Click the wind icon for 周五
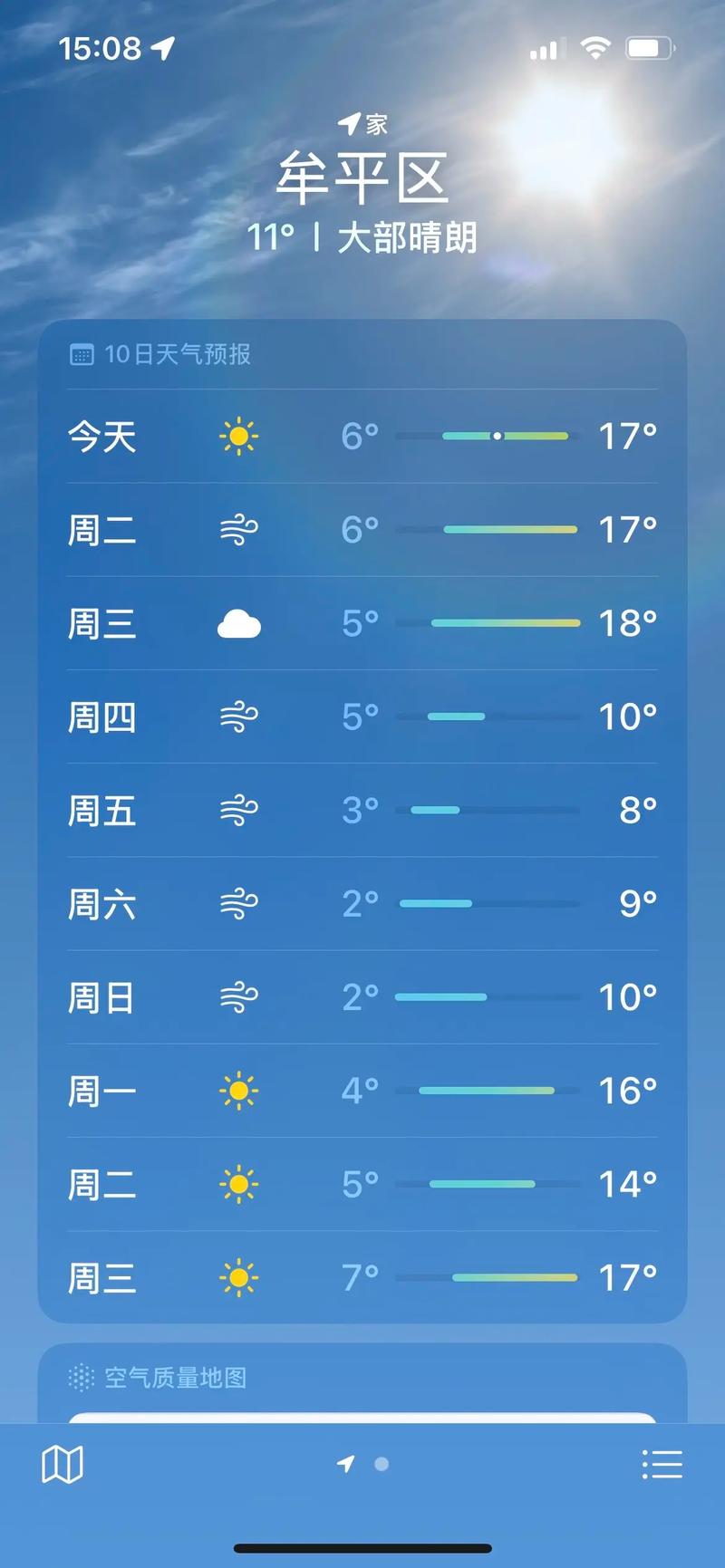This screenshot has height=1568, width=725. [x=239, y=811]
